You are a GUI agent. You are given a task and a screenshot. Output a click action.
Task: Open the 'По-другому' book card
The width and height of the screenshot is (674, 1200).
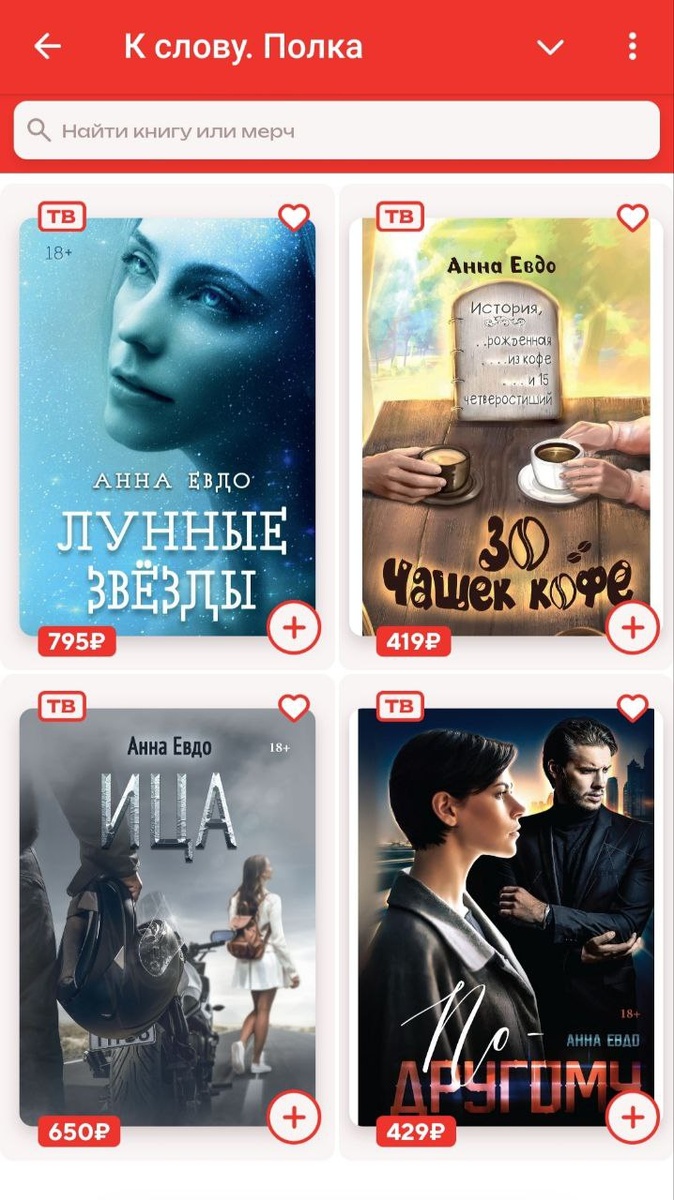coord(503,910)
